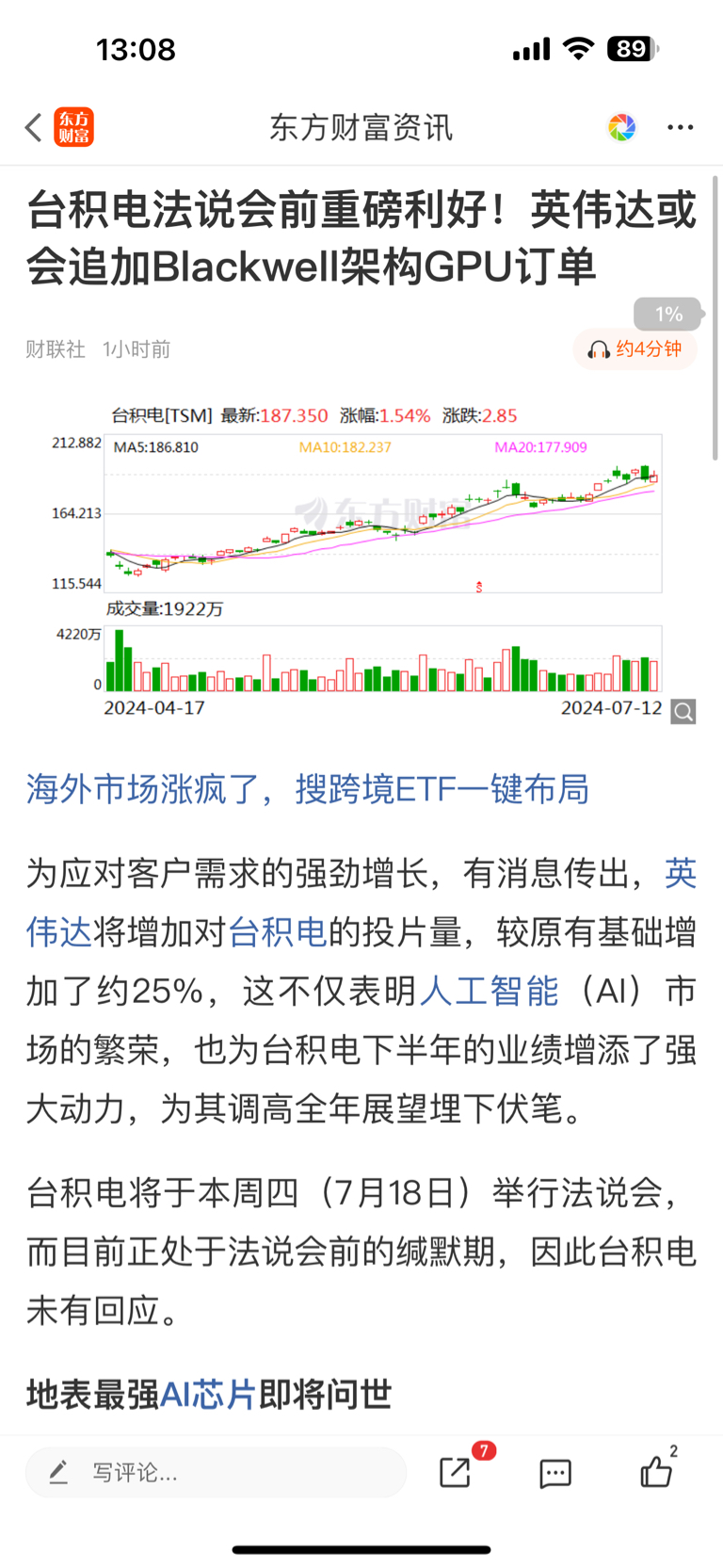Open the 东方财富 app logo icon
This screenshot has width=723, height=1568.
(72, 127)
